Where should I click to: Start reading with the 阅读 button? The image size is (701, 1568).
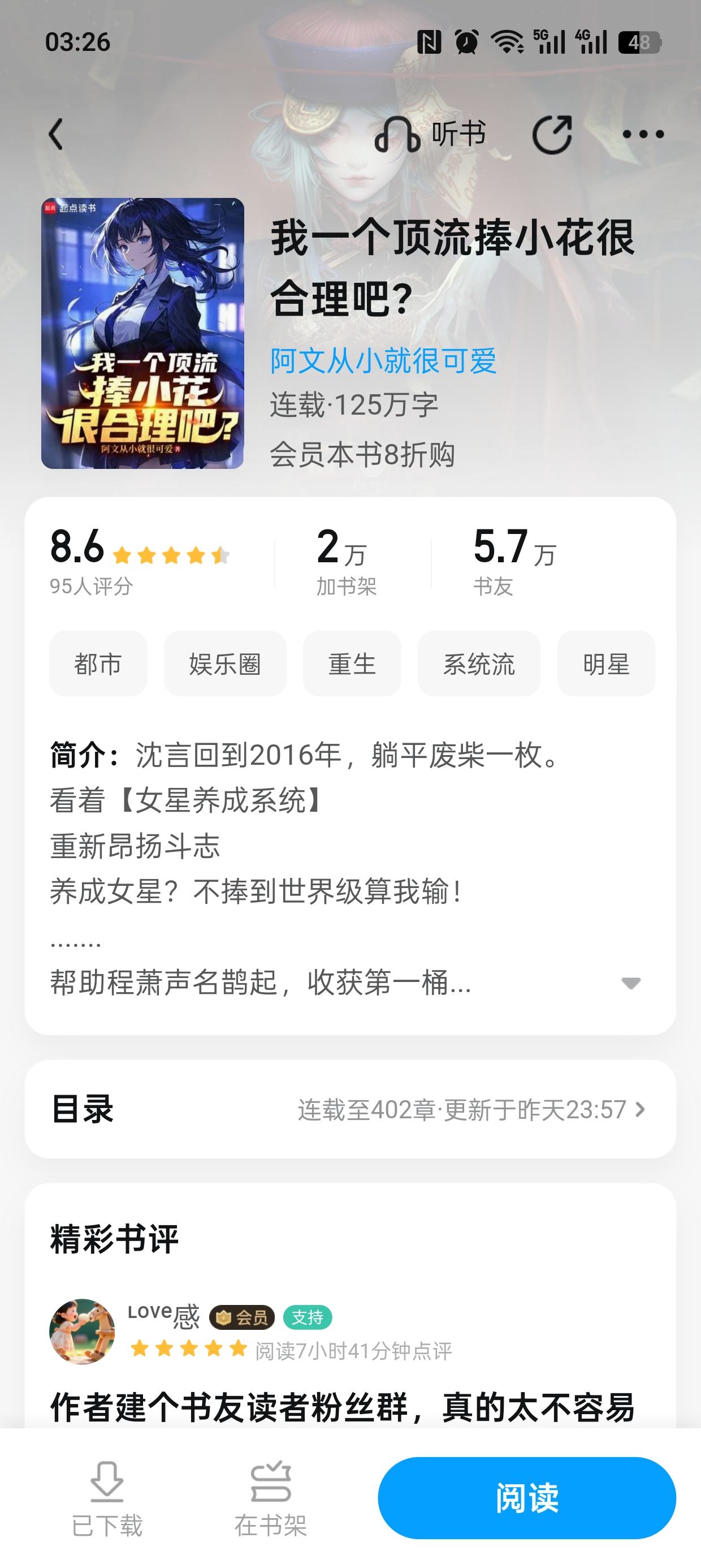[526, 1498]
